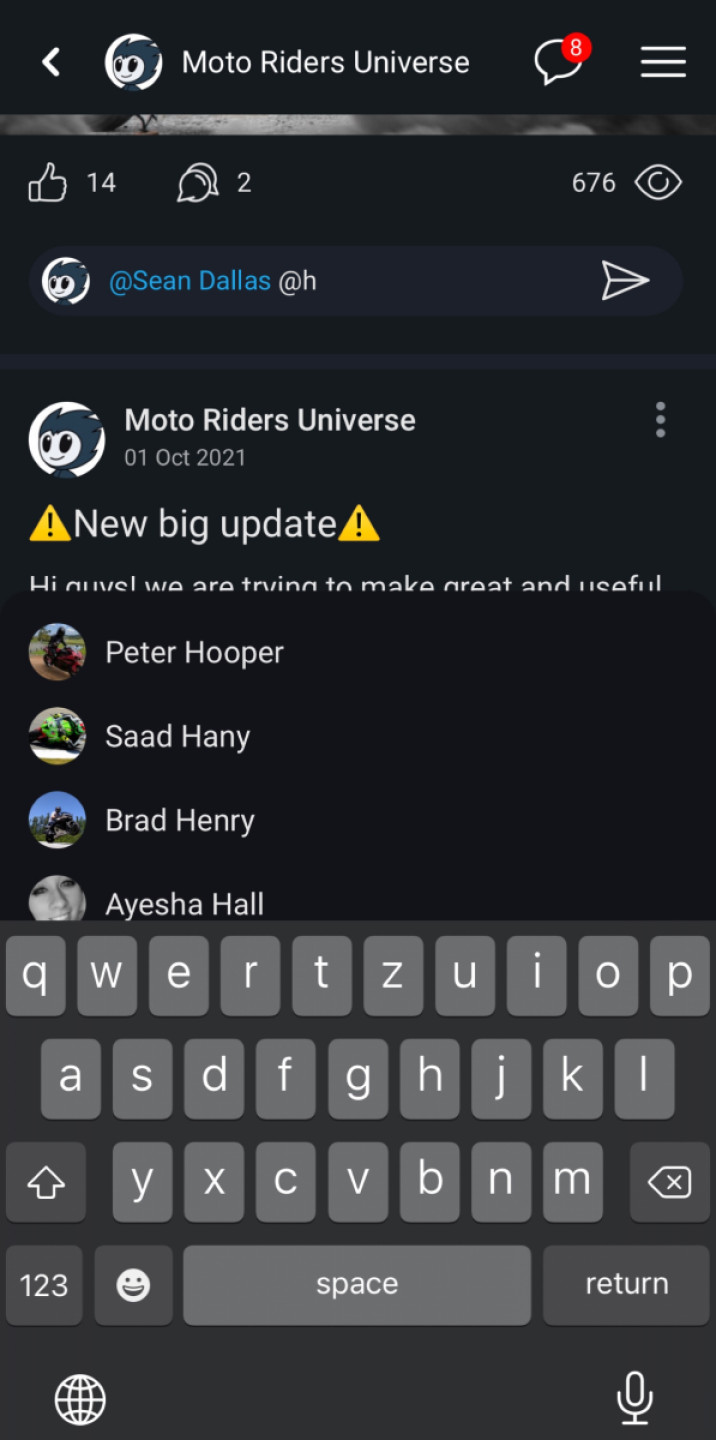716x1440 pixels.
Task: Tap the backspace key on the keyboard
Action: 669,1183
